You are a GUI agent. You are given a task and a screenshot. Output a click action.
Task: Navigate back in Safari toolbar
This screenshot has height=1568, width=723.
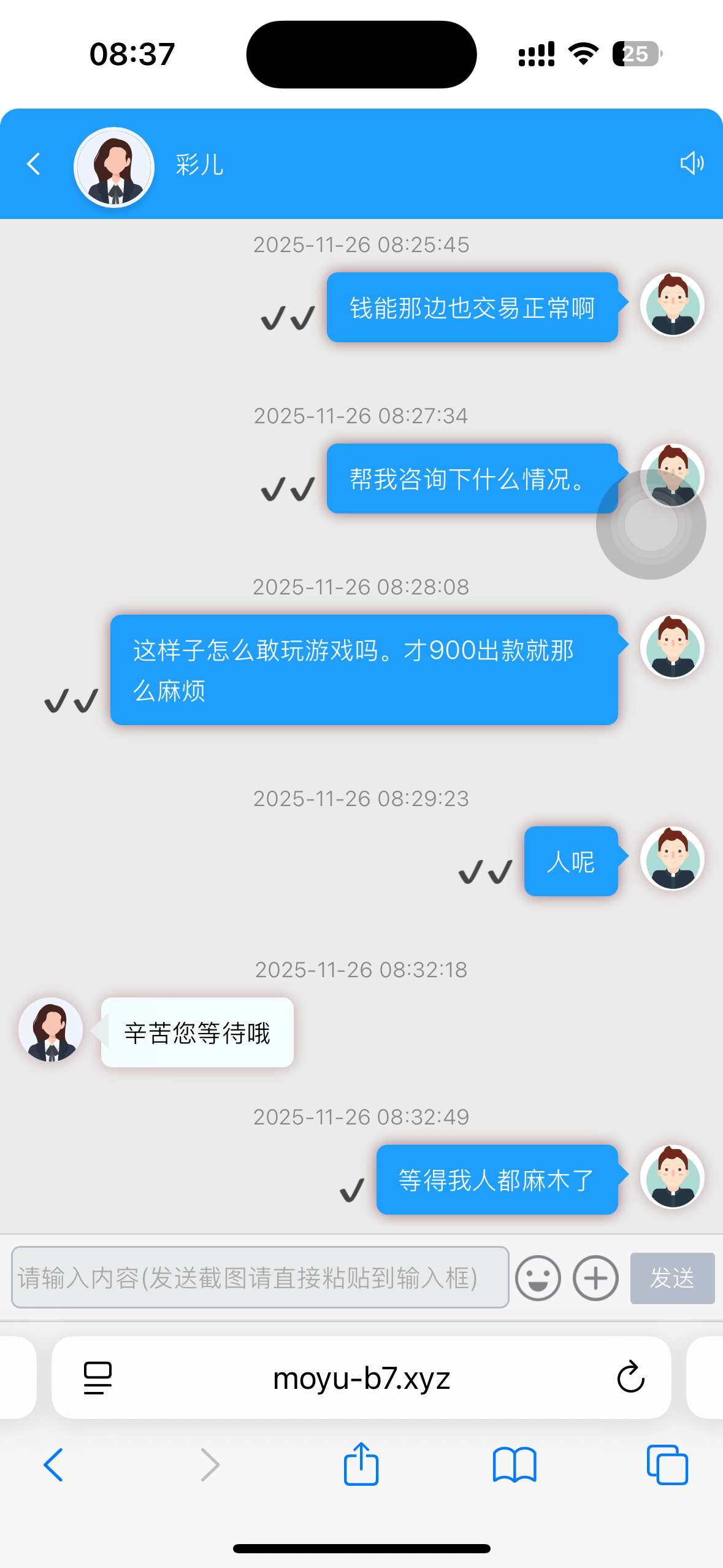tap(53, 1465)
